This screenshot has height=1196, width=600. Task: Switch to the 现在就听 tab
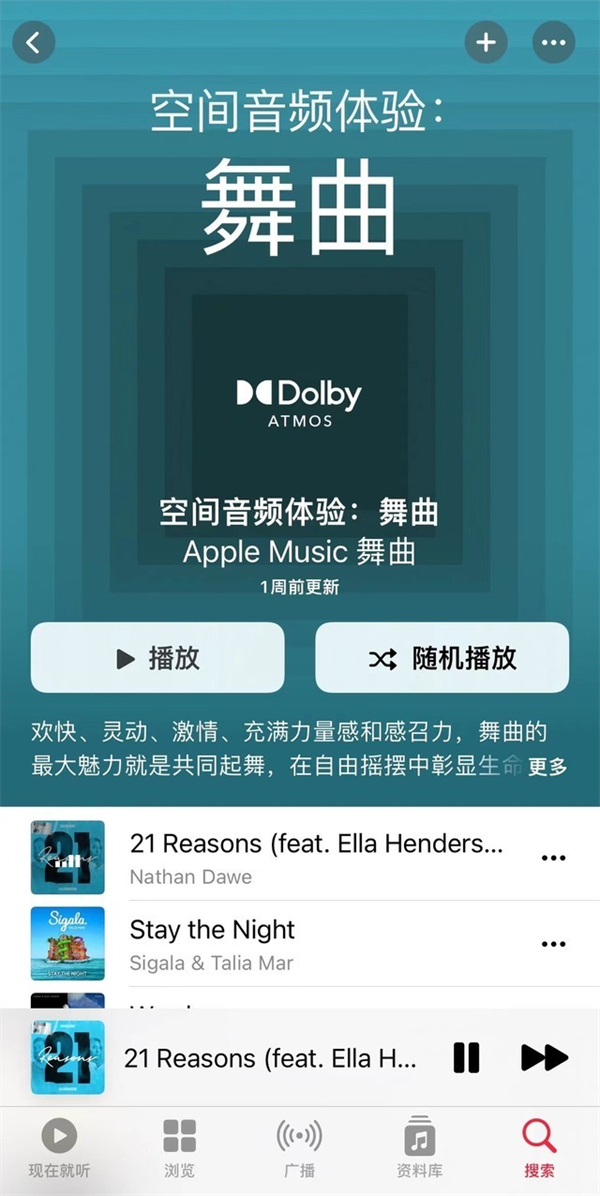click(59, 1149)
